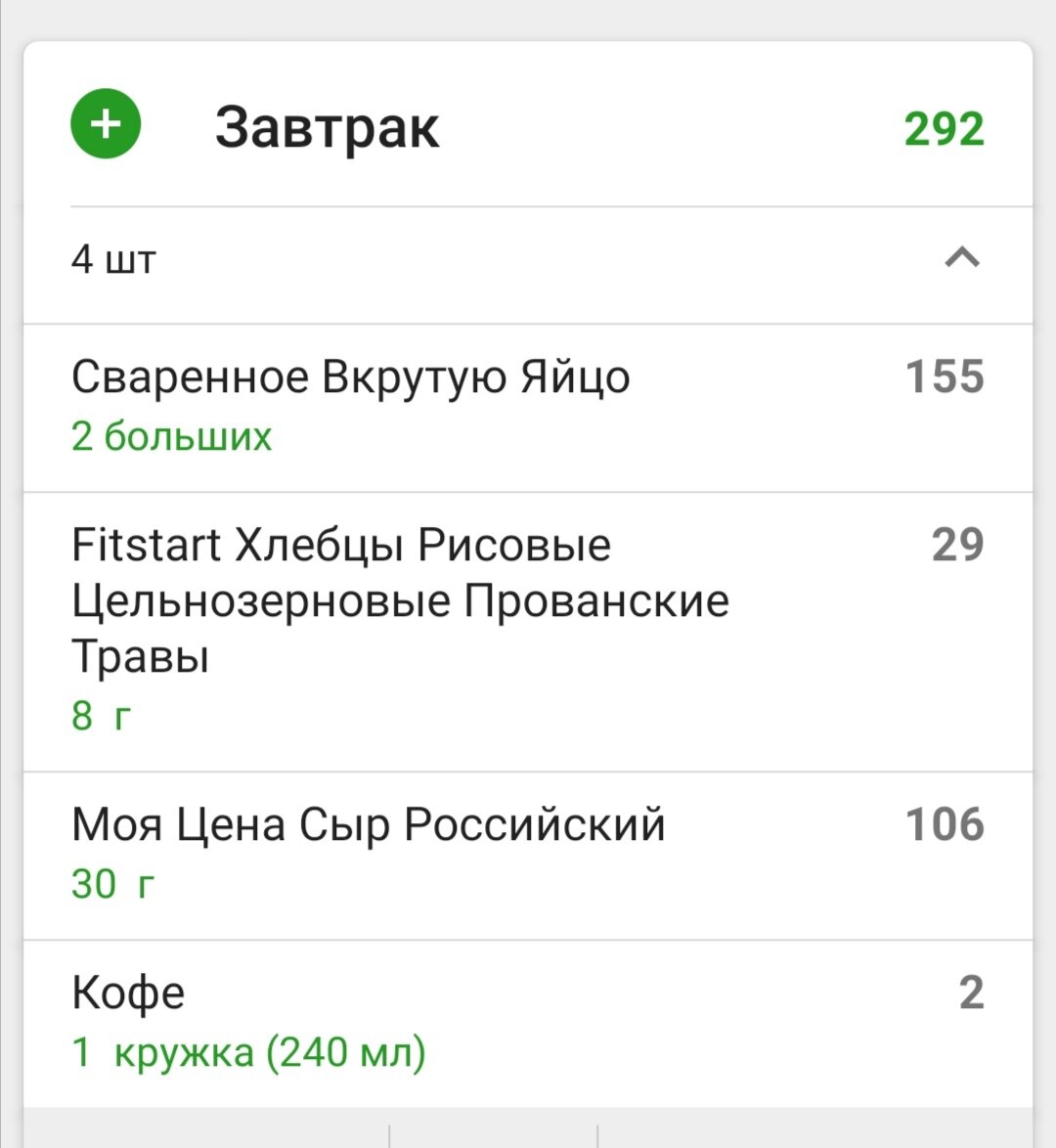
Task: Click the Завтрак meal title
Action: 328,126
